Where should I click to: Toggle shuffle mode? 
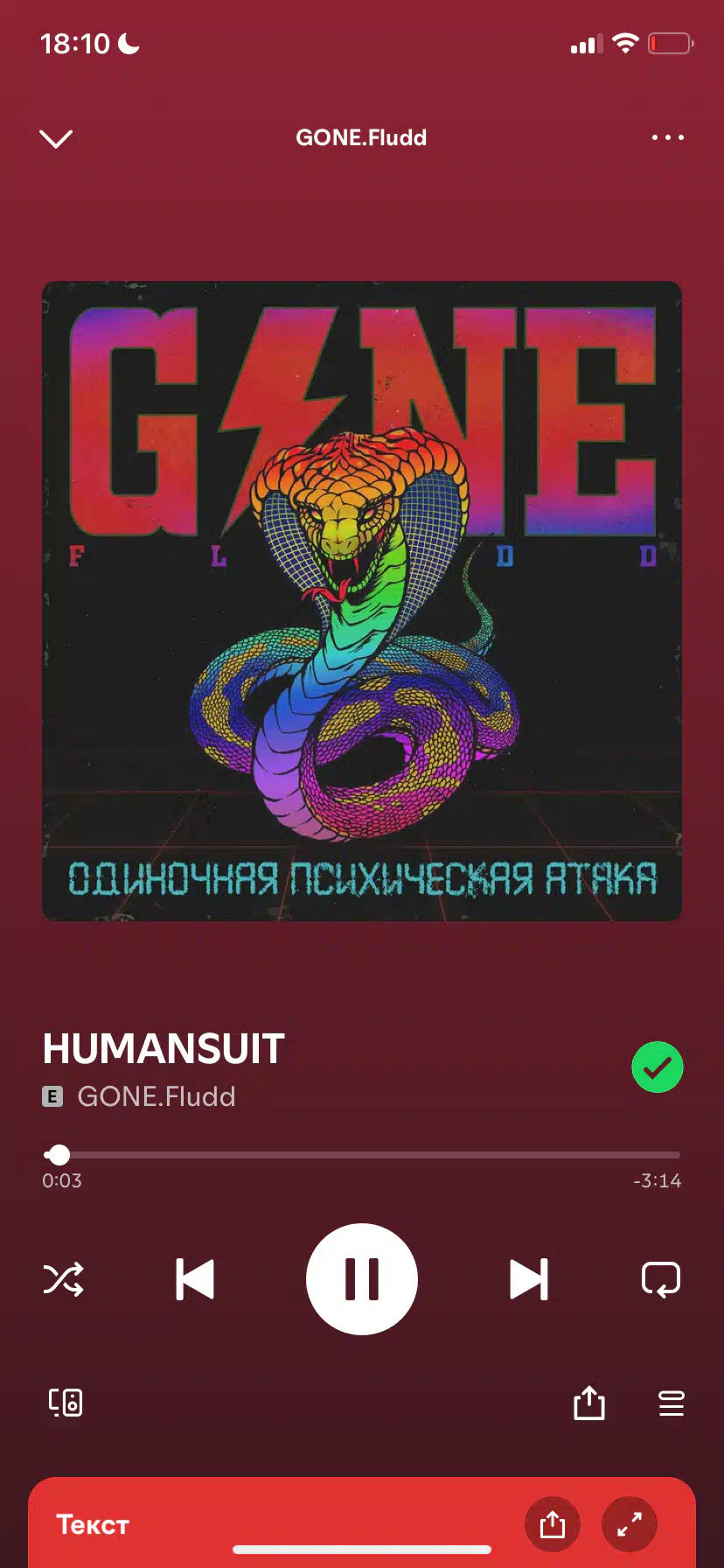coord(64,1279)
